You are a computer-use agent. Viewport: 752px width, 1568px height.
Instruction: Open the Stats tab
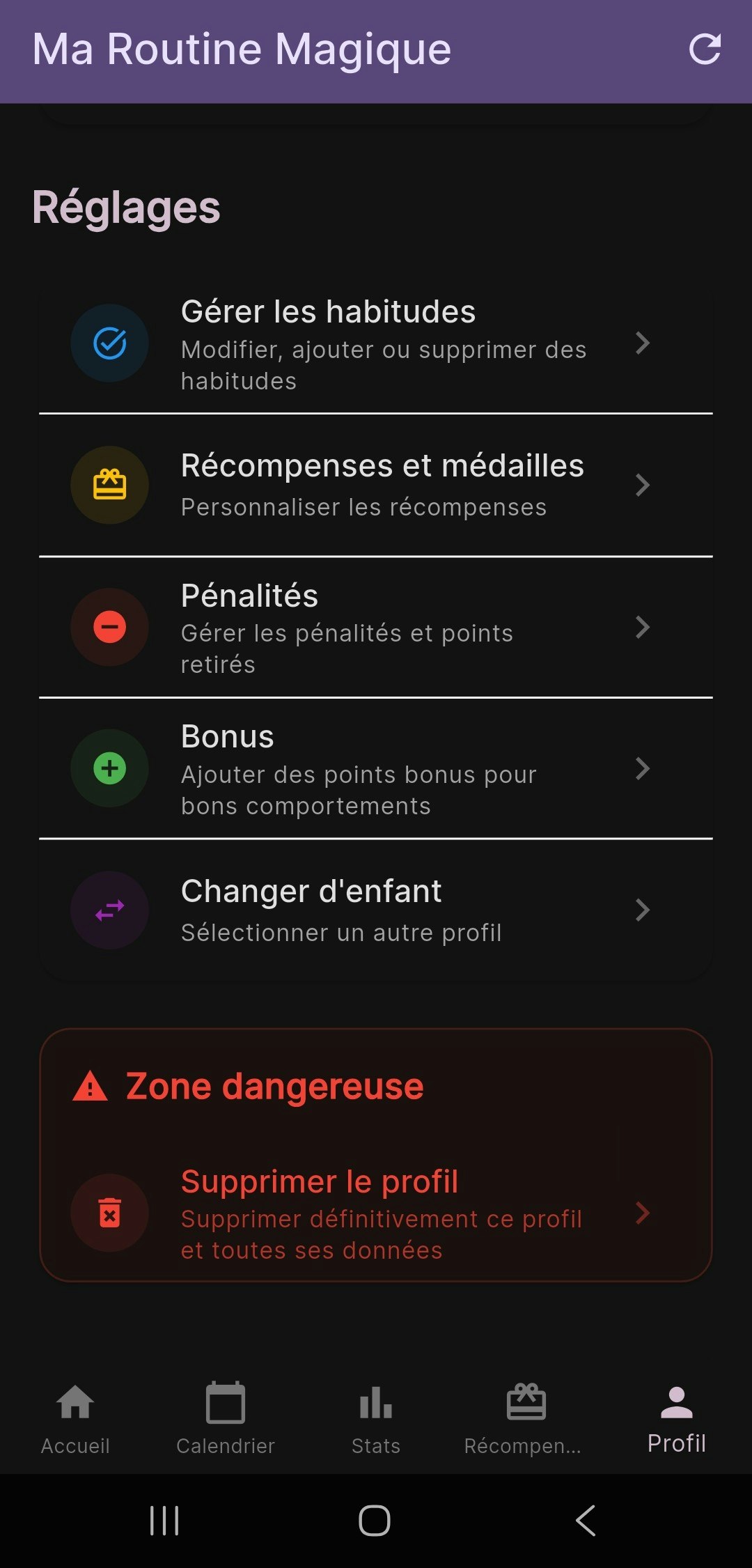pyautogui.click(x=375, y=1418)
